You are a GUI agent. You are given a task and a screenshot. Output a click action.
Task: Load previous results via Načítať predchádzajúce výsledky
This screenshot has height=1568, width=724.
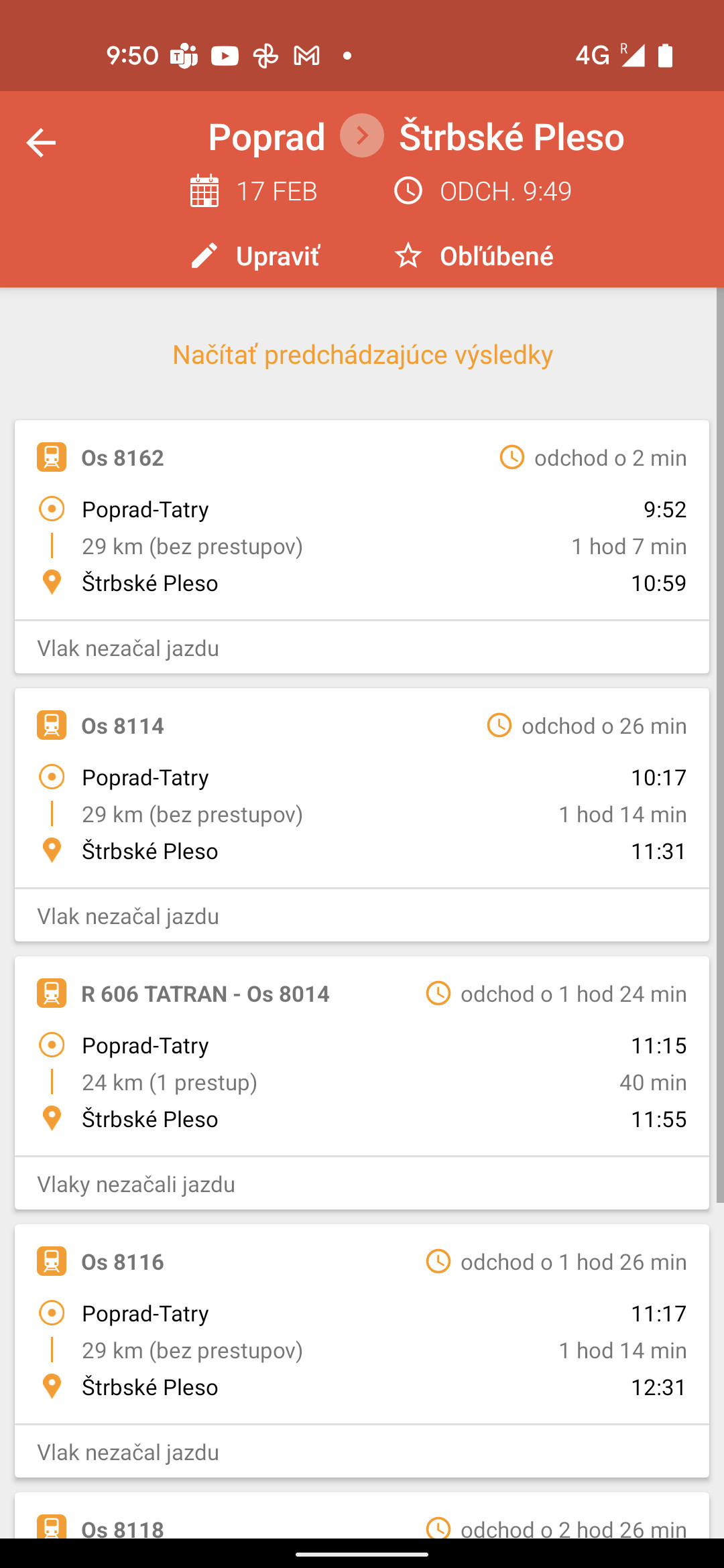click(x=363, y=354)
